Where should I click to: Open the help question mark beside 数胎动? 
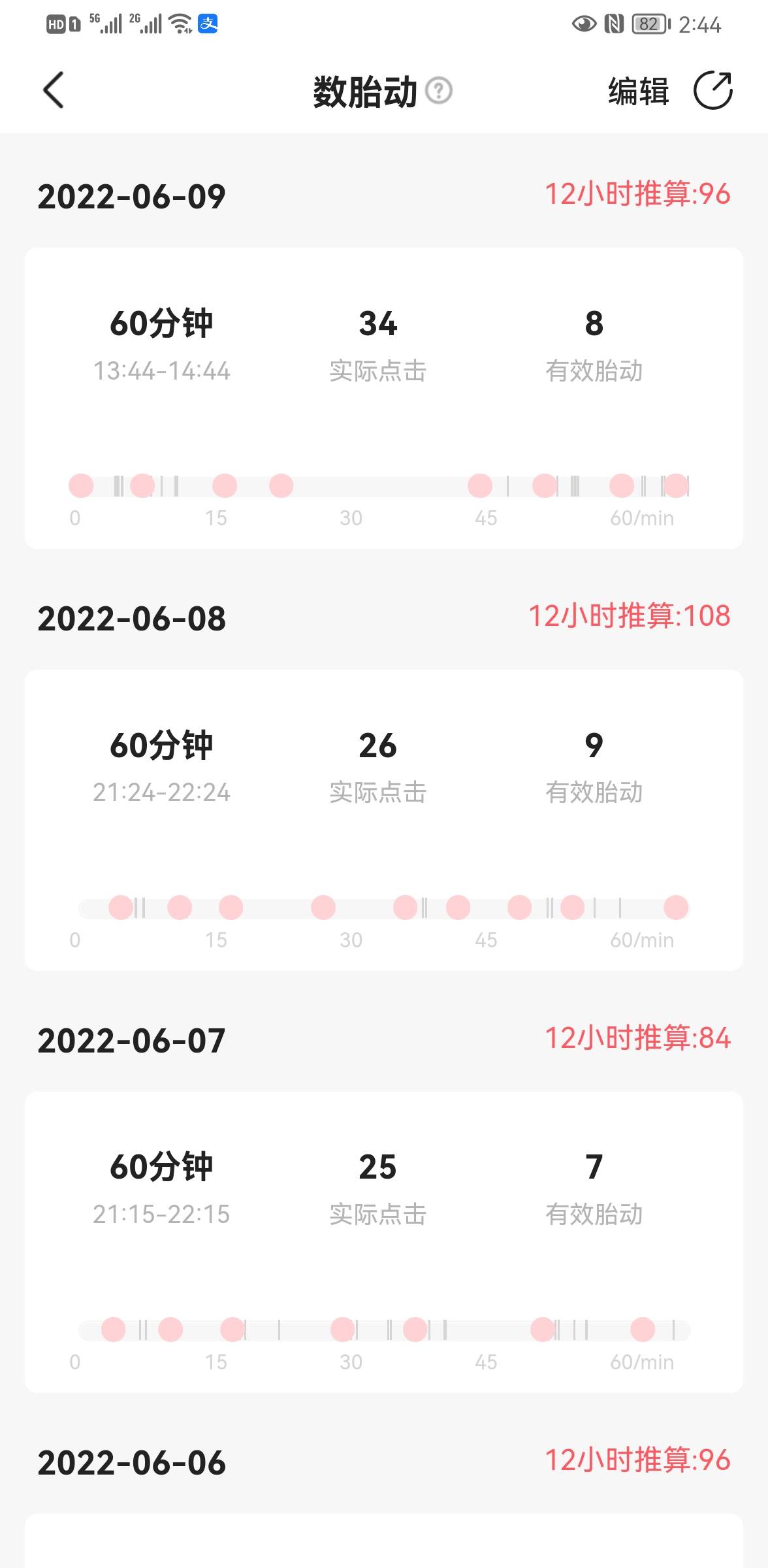click(439, 91)
